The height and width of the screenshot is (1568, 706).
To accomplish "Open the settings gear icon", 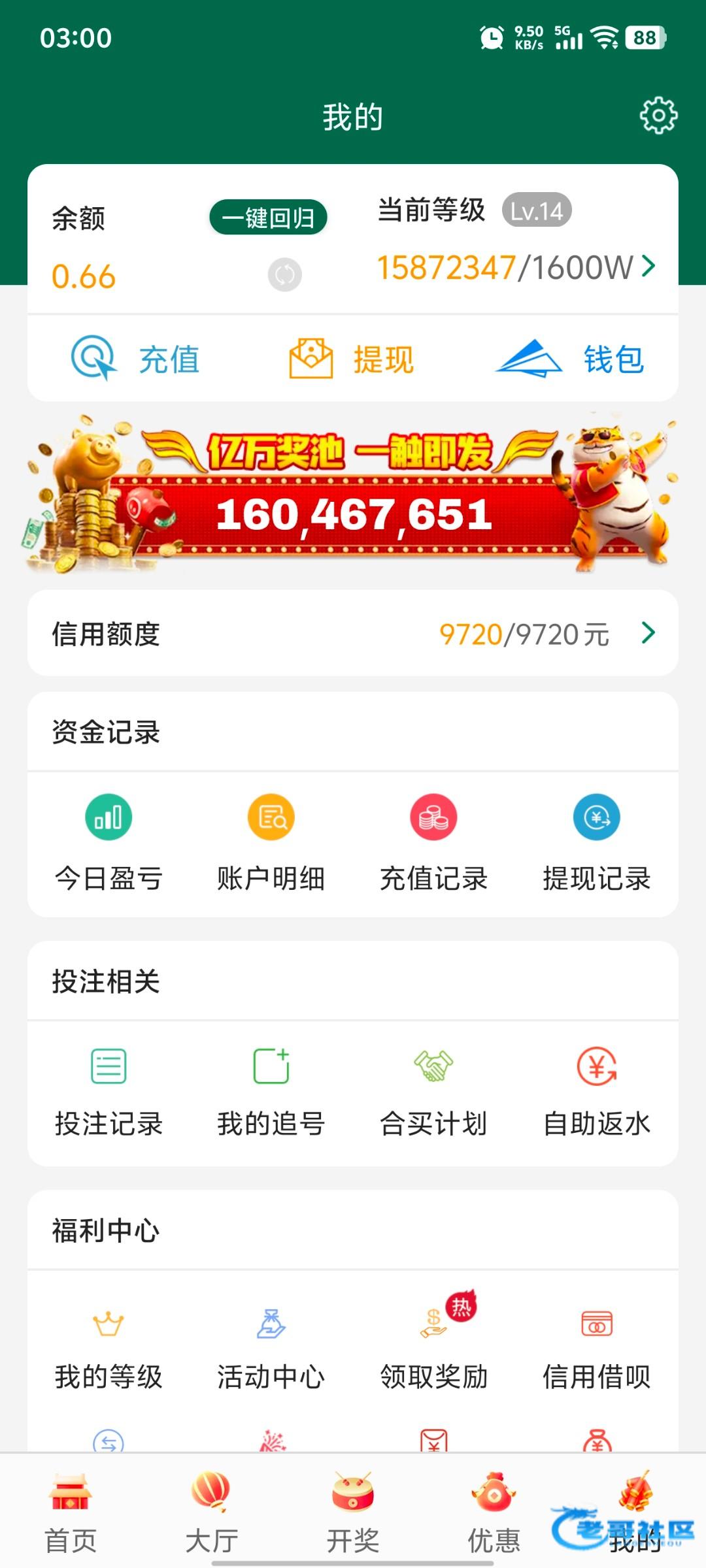I will pos(658,116).
